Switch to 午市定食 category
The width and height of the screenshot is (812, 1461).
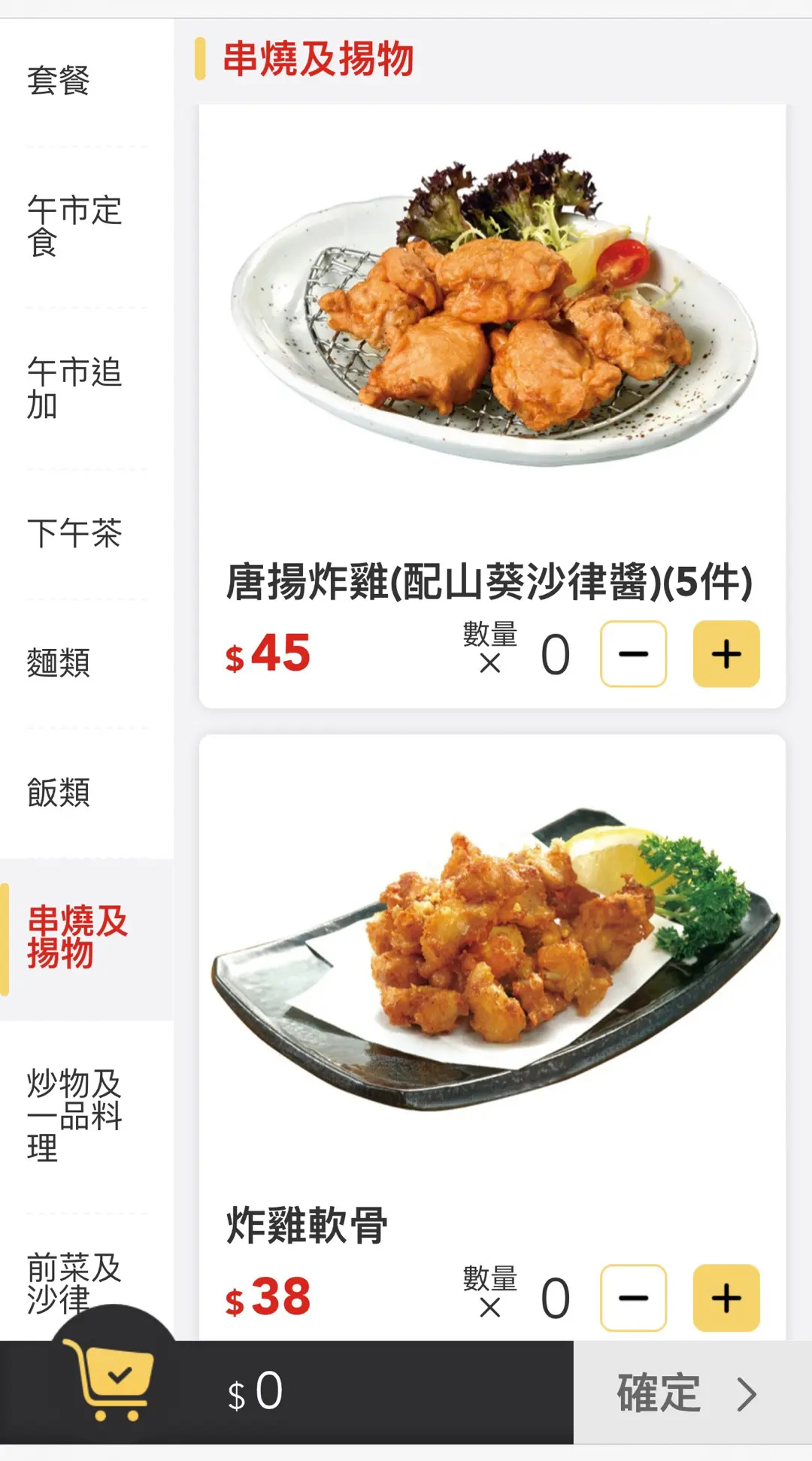point(74,226)
